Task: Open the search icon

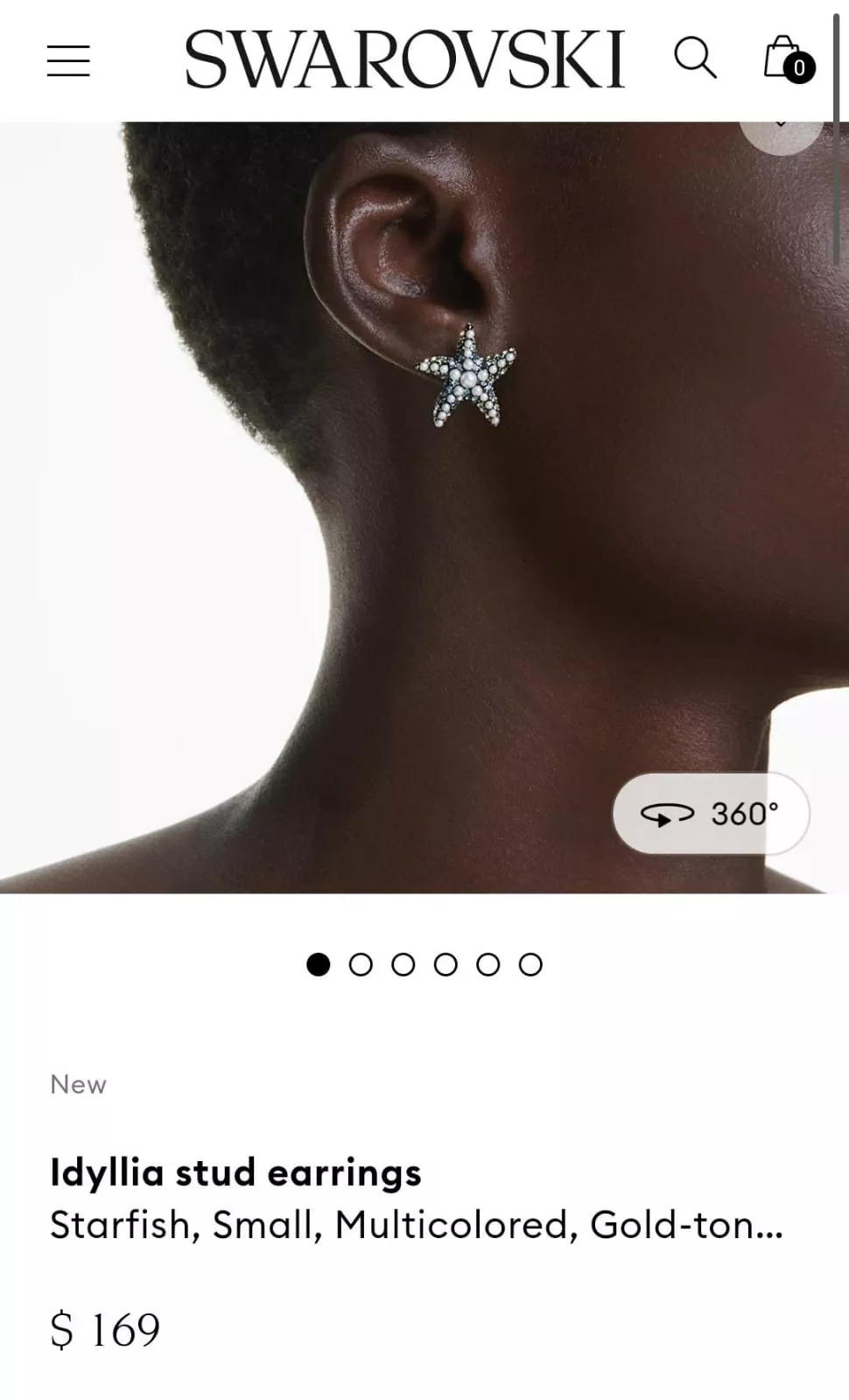Action: [x=695, y=59]
